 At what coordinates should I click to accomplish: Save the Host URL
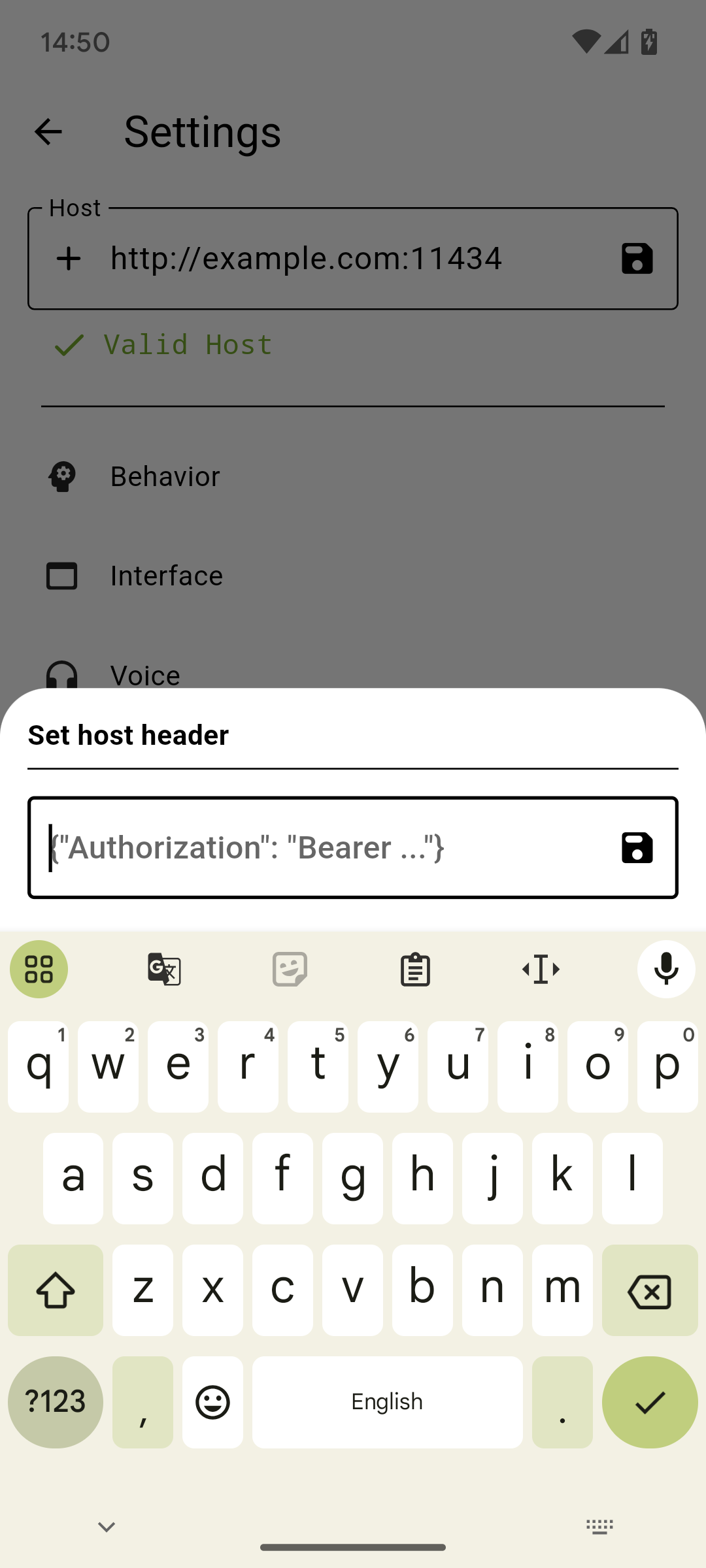click(x=637, y=259)
